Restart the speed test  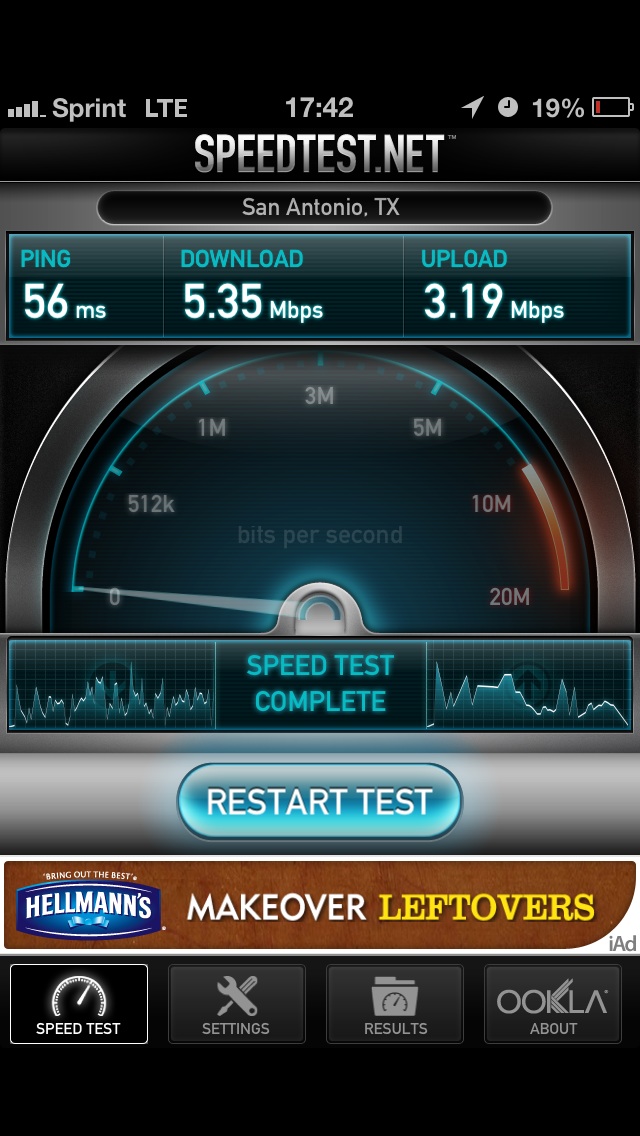click(x=320, y=801)
